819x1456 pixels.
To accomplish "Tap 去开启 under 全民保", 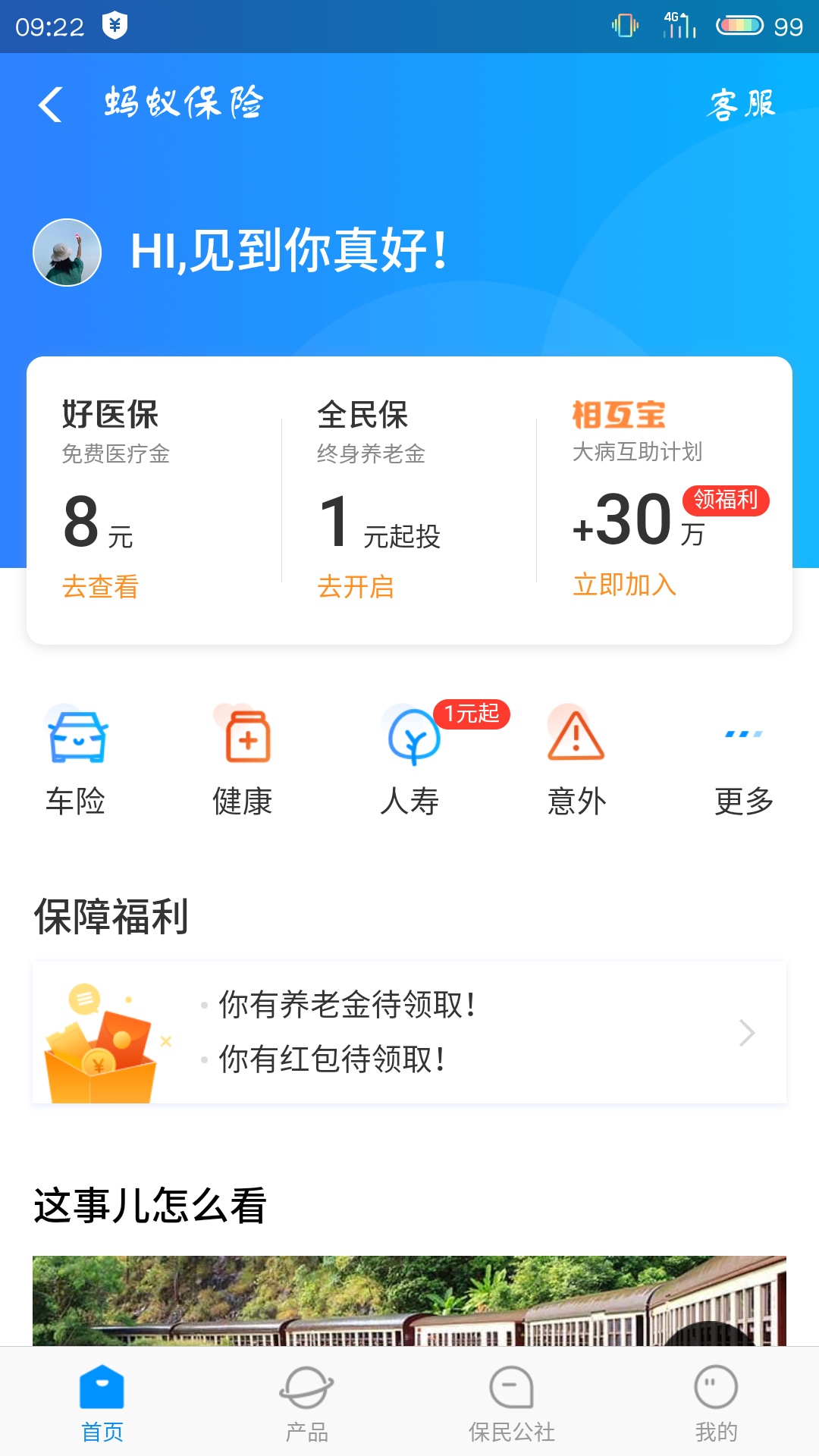I will pos(356,586).
